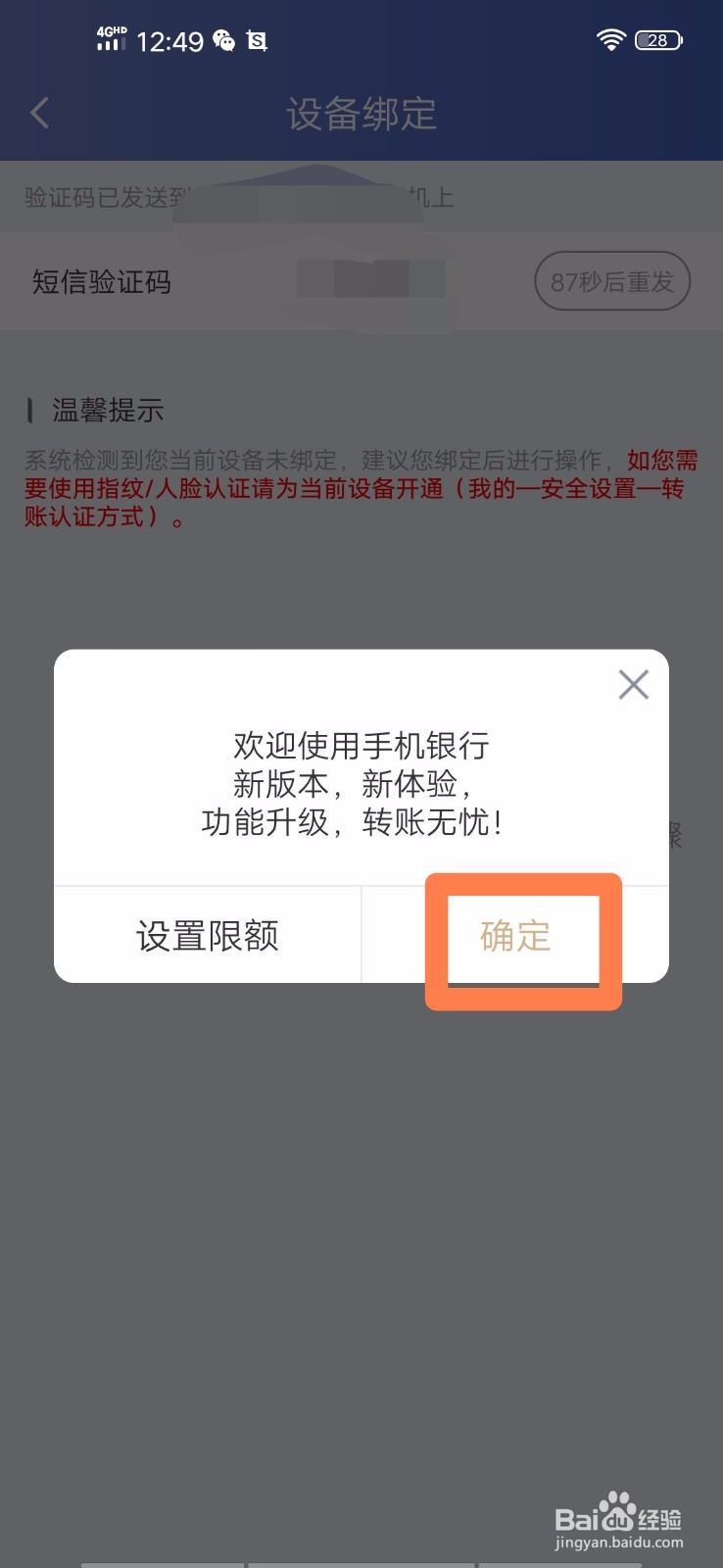The width and height of the screenshot is (723, 1568).
Task: Tap the red security warning text
Action: [361, 490]
